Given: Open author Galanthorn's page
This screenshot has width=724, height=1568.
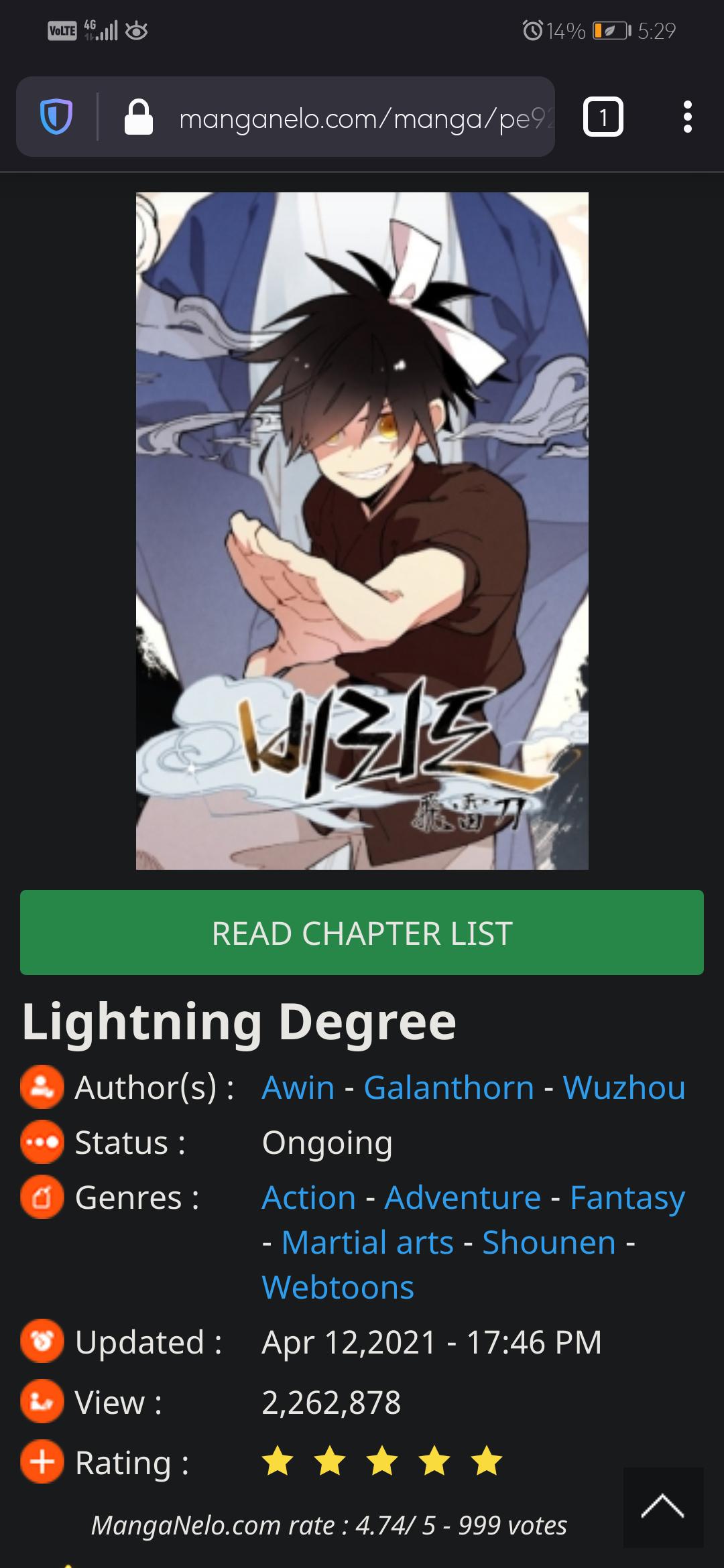Looking at the screenshot, I should click(448, 1088).
